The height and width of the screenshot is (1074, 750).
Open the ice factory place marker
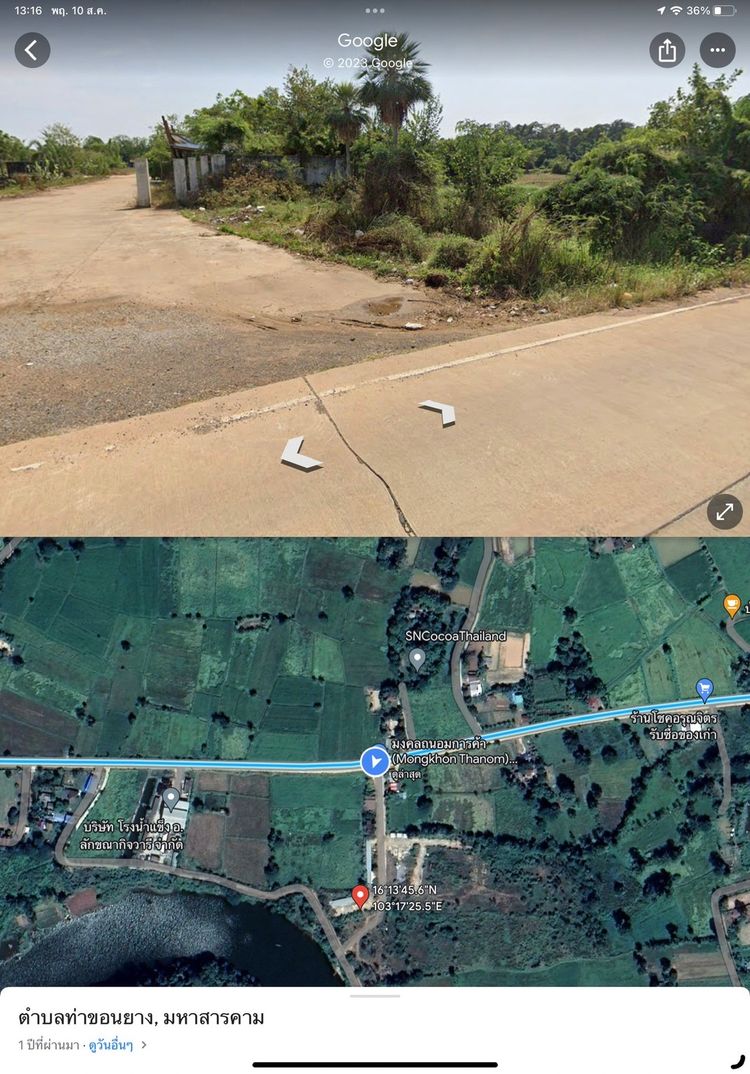pos(171,798)
